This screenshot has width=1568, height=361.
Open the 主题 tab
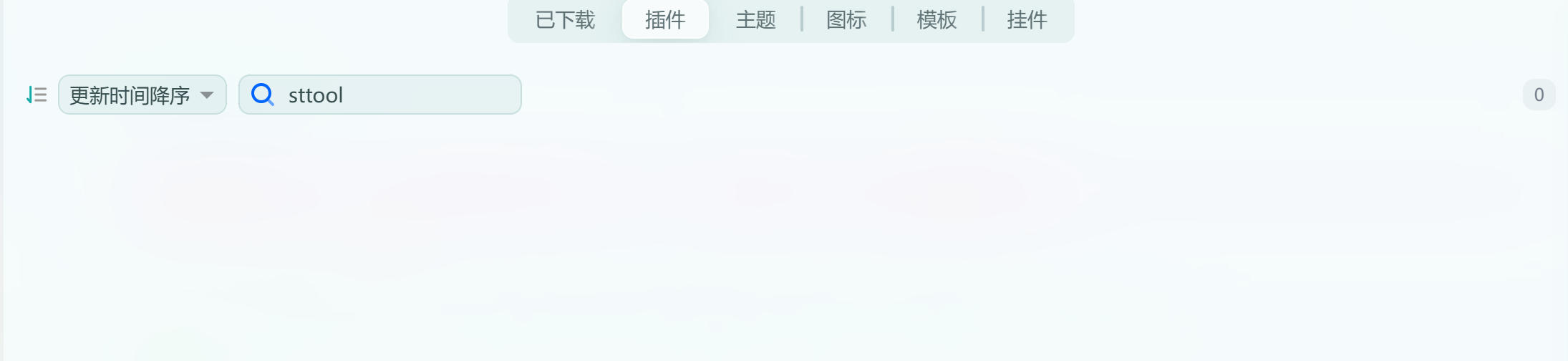[x=755, y=20]
